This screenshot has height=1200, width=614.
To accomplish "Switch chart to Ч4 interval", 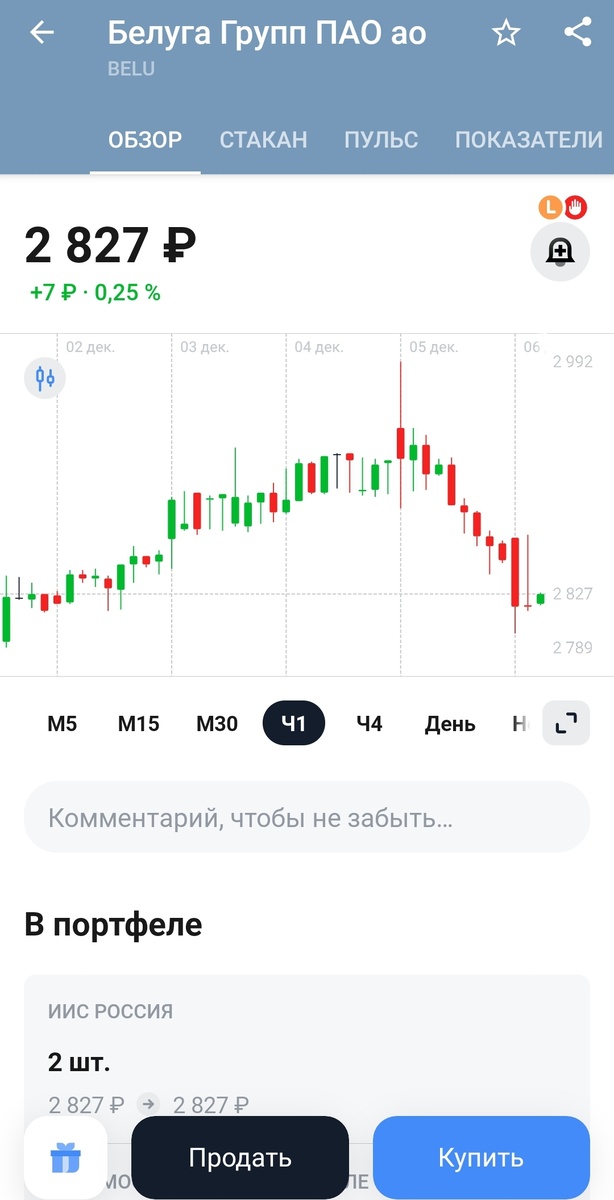I will click(x=370, y=723).
